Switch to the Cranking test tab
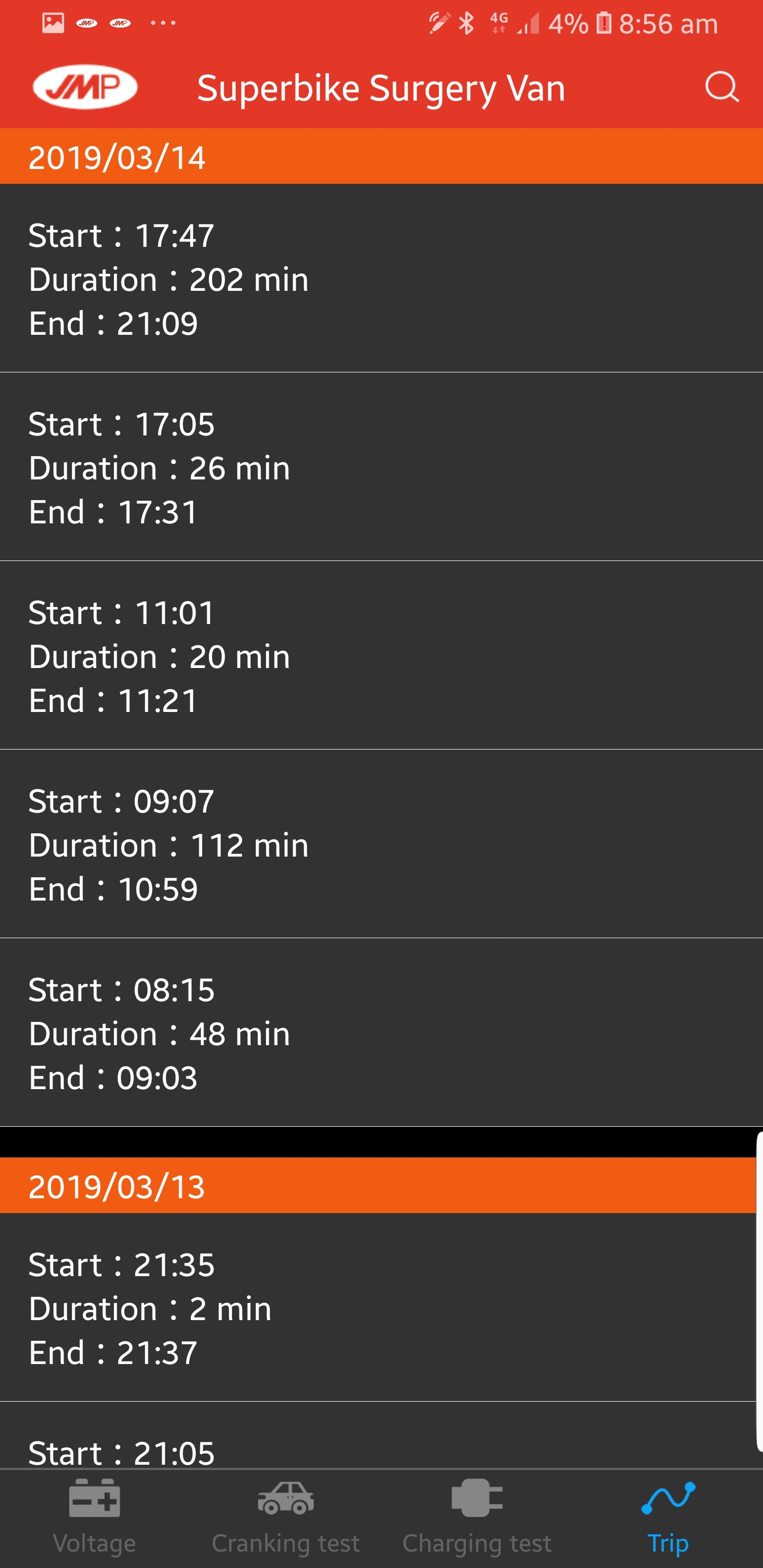 coord(286,1518)
